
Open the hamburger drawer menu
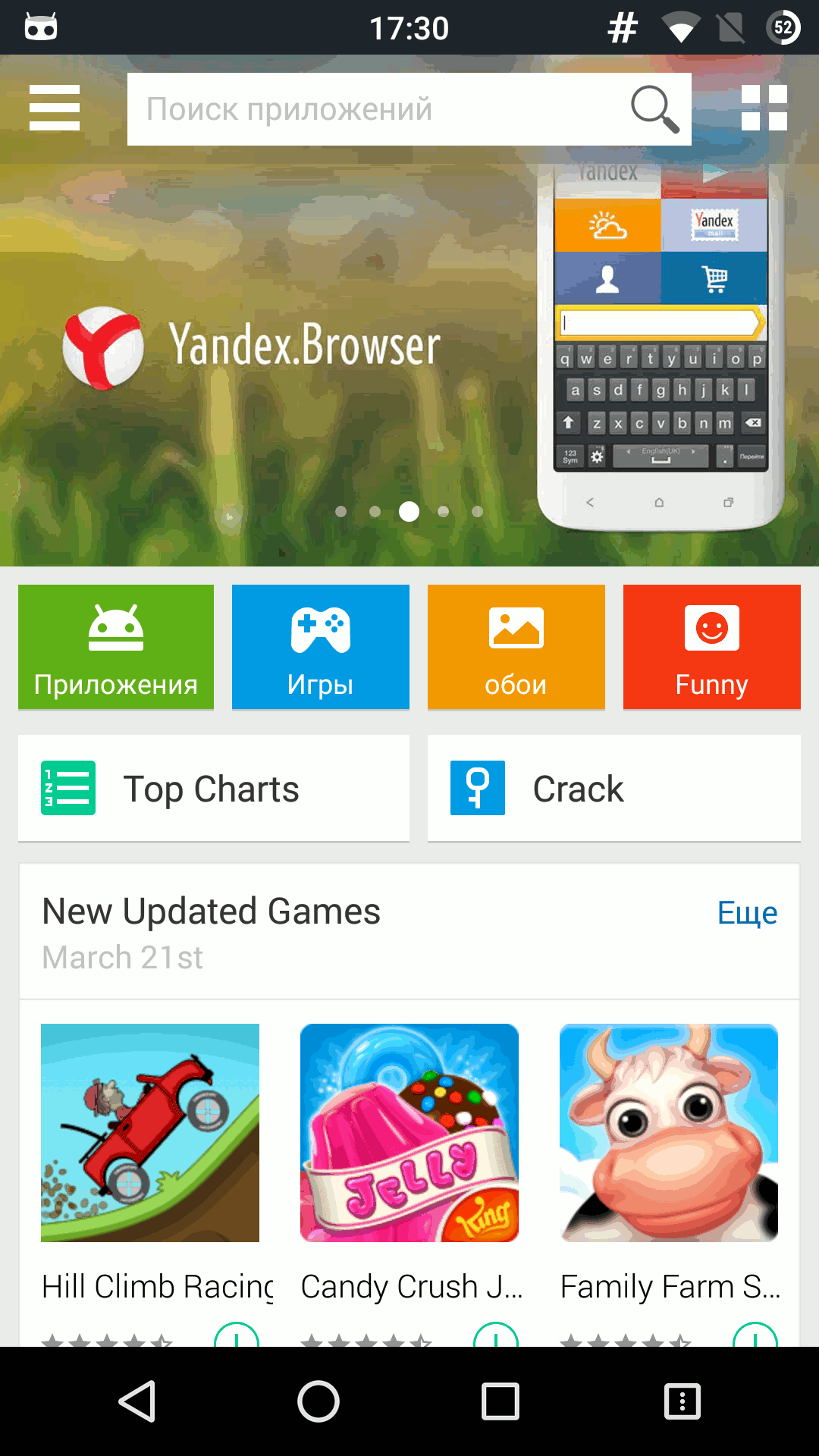(54, 108)
